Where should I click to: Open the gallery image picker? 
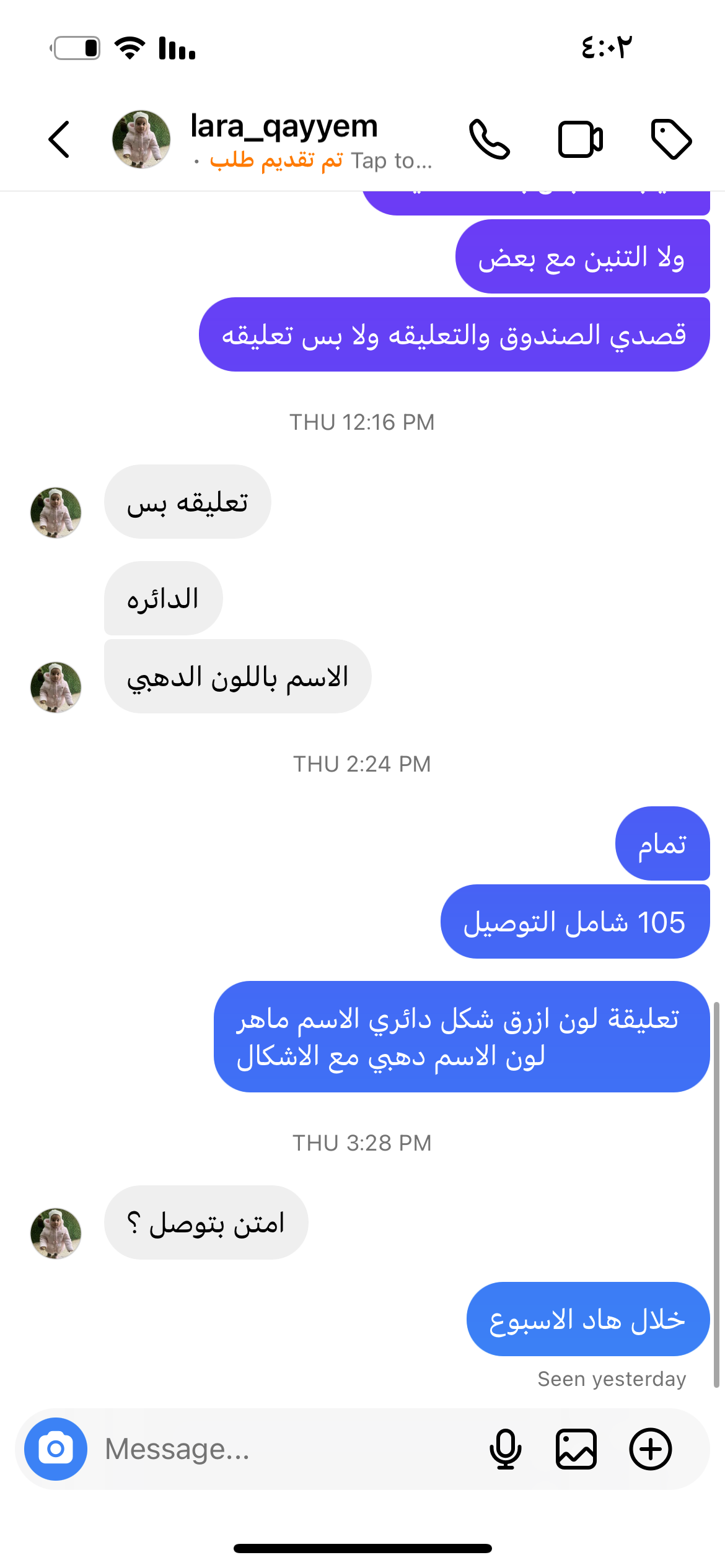576,1448
